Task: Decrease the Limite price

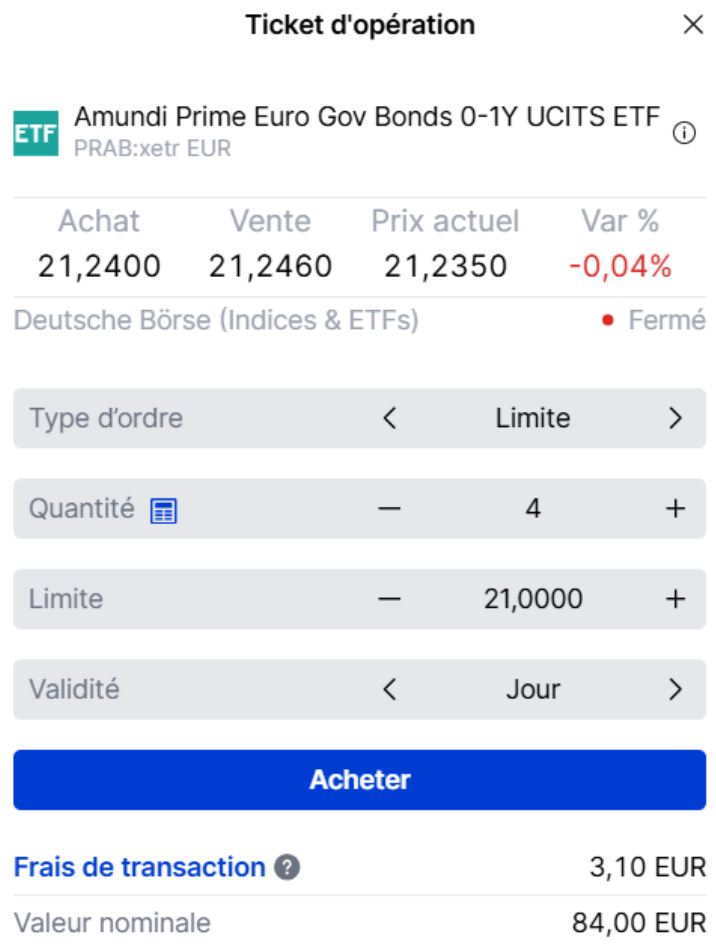Action: point(389,599)
